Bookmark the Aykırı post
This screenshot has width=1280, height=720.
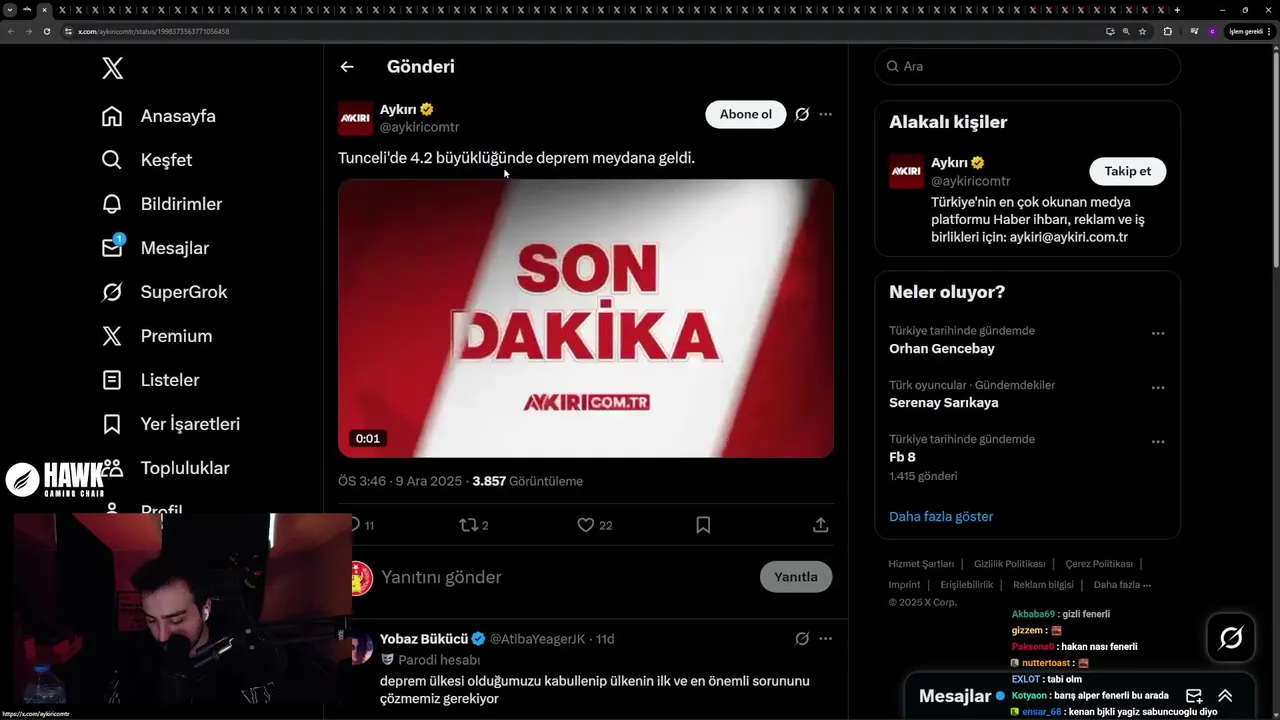click(703, 525)
